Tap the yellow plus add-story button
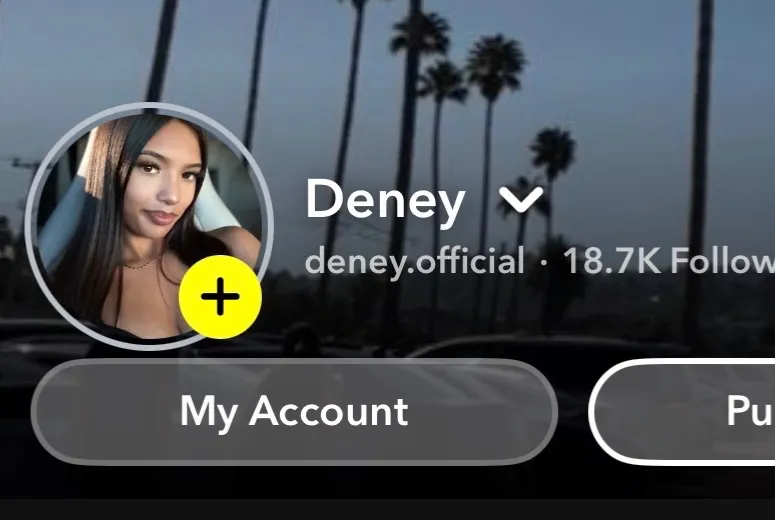Image resolution: width=775 pixels, height=520 pixels. click(x=220, y=297)
